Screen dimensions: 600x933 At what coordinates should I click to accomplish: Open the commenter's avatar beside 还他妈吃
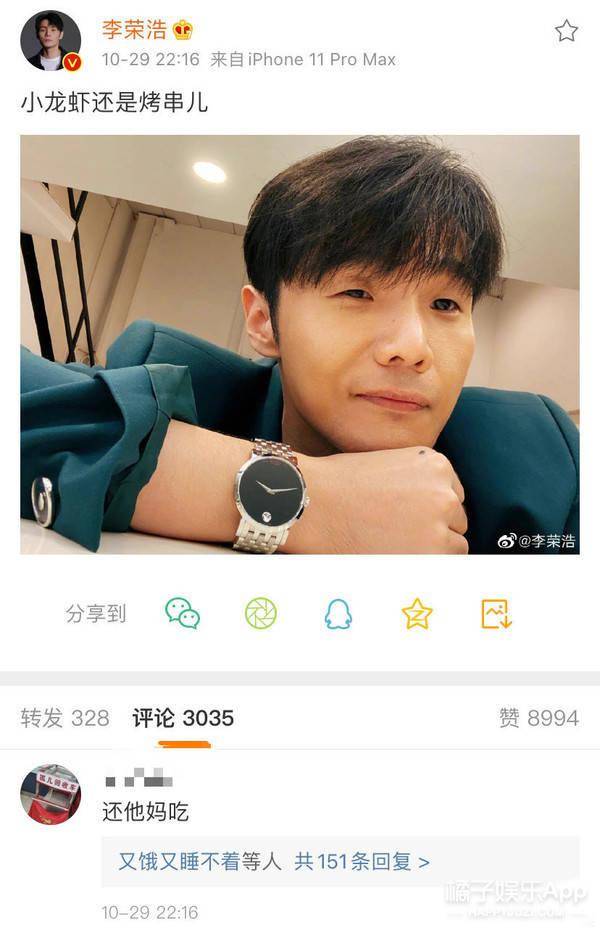click(50, 794)
